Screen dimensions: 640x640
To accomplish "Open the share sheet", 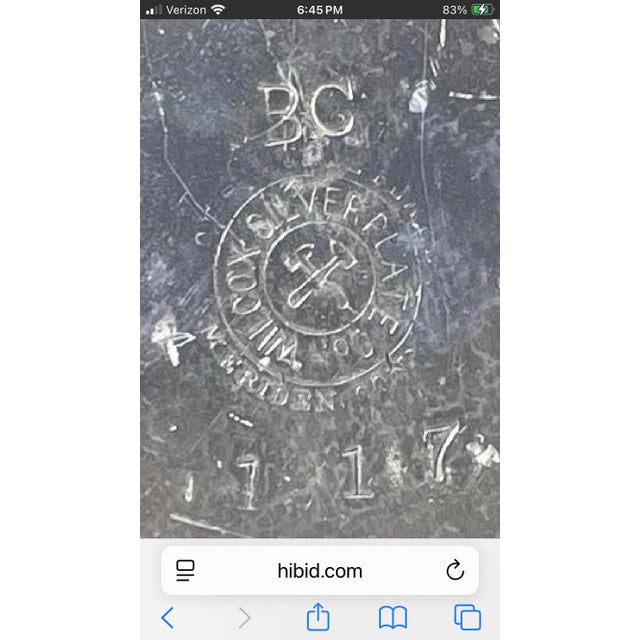I will pos(318,617).
